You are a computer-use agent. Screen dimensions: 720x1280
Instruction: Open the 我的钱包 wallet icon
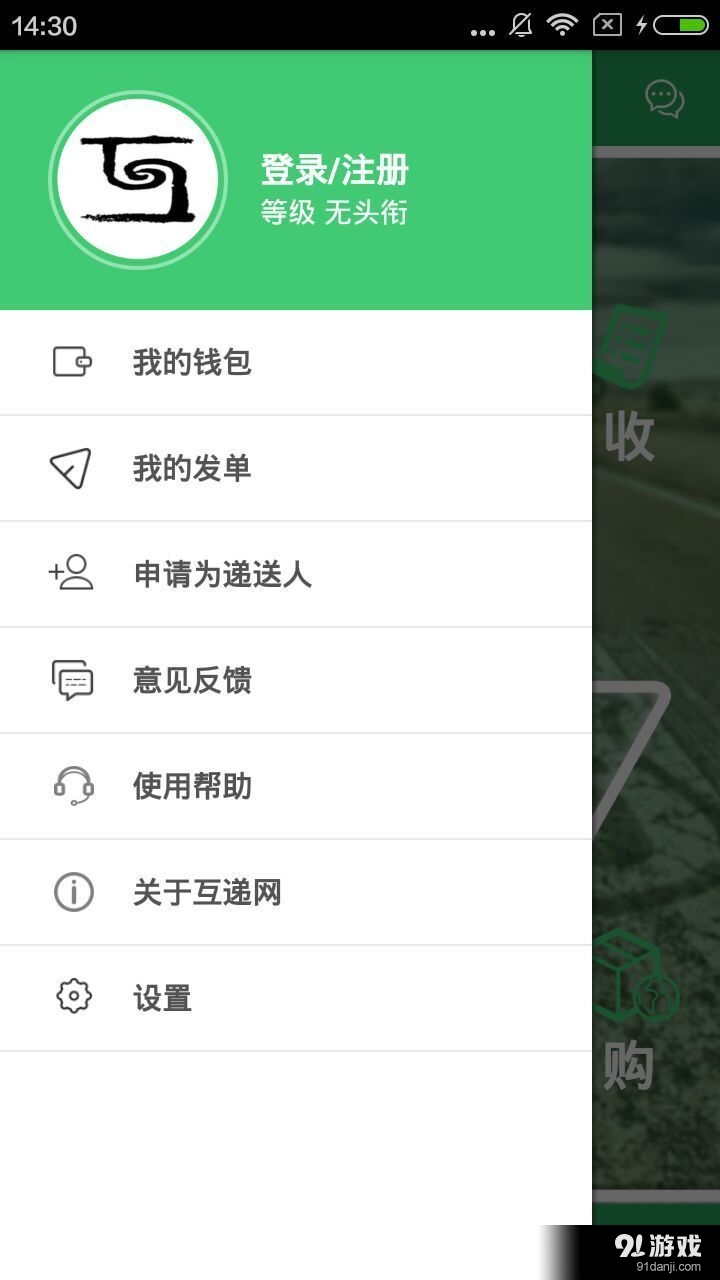tap(70, 362)
